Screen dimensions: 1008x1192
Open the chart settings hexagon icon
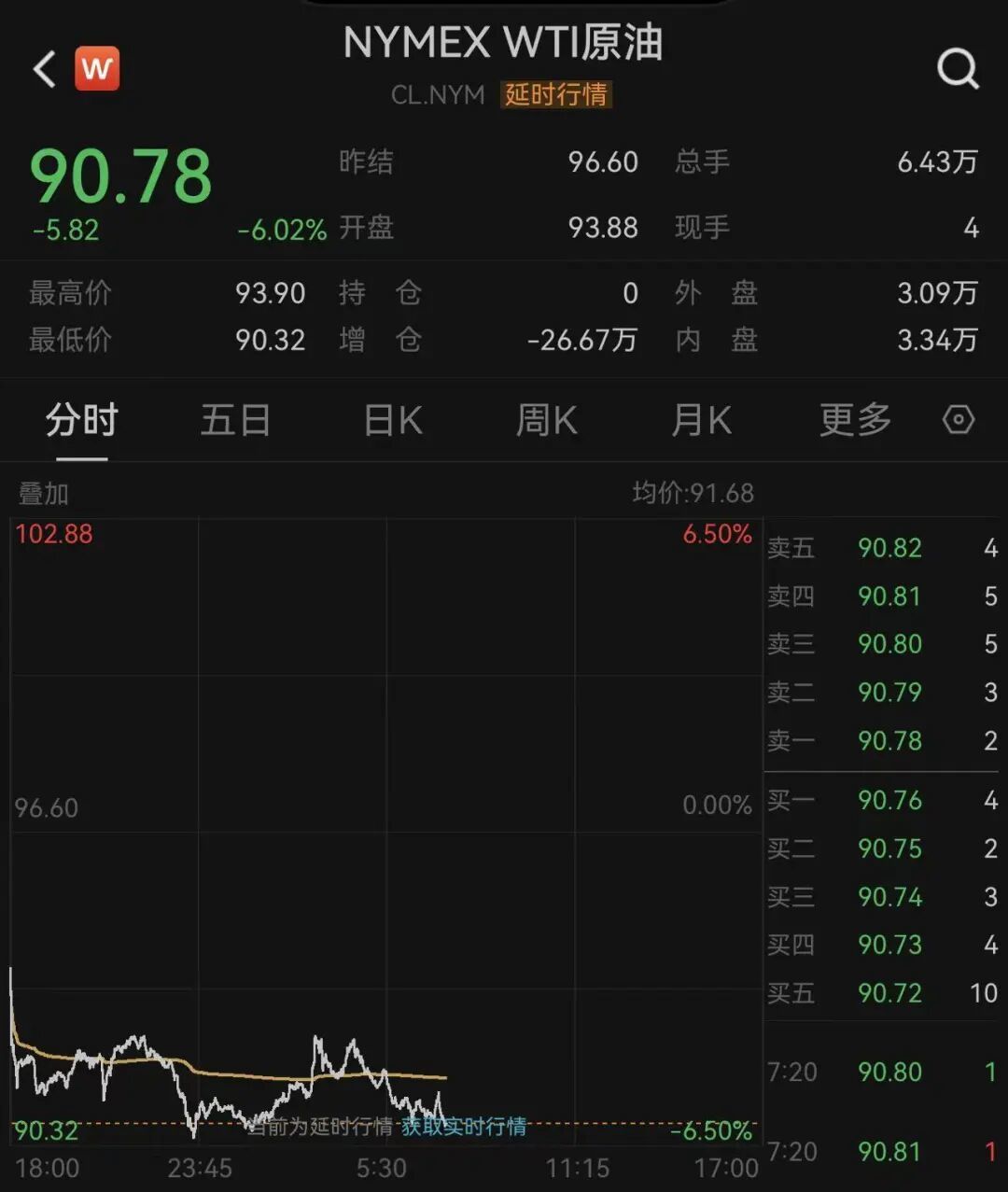click(958, 420)
